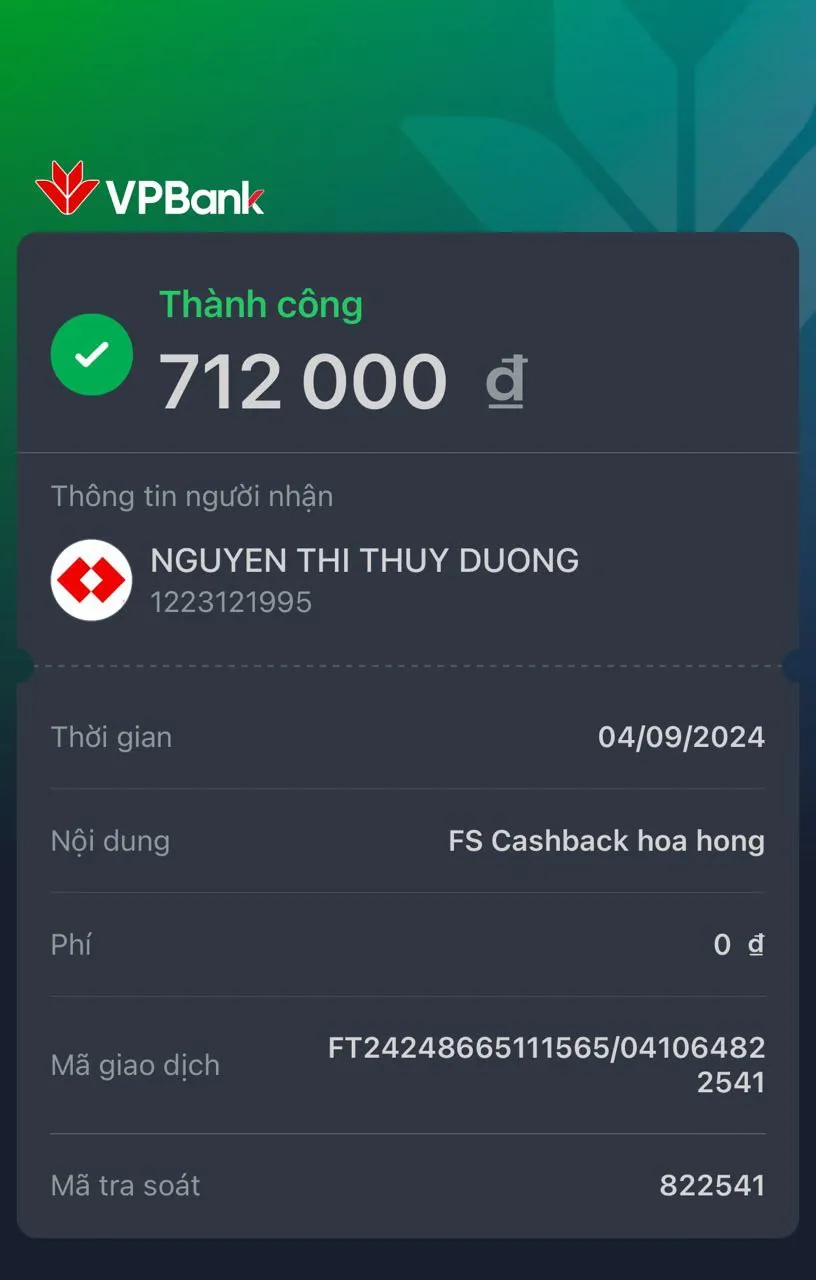Click the checkmark inside the green circle
816x1280 pixels.
tap(91, 353)
